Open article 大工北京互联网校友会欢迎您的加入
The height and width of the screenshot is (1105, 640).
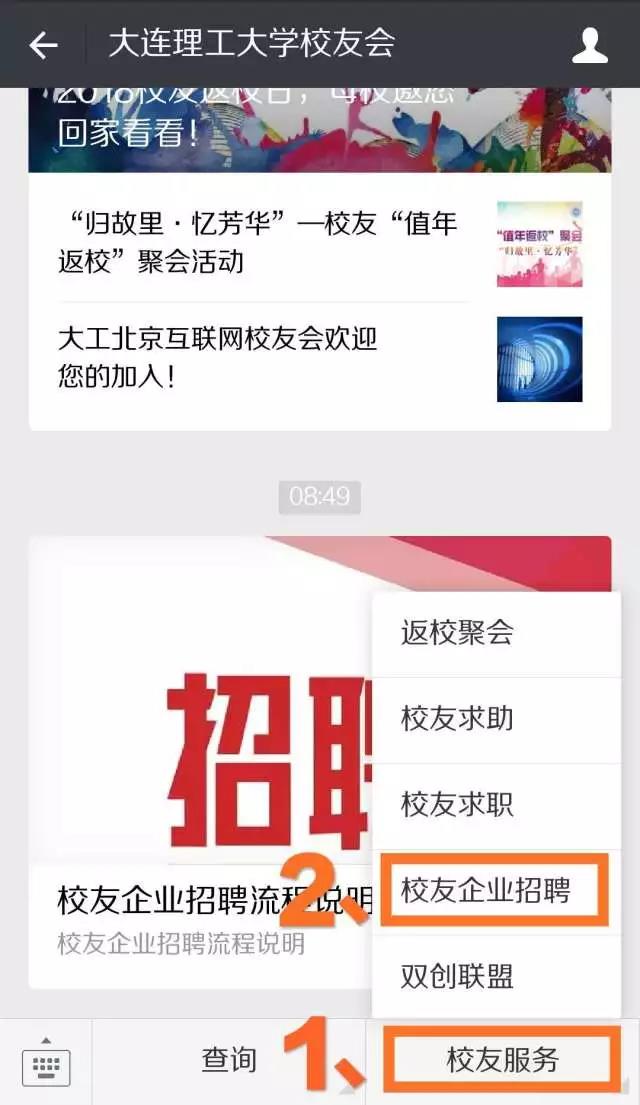(319, 358)
